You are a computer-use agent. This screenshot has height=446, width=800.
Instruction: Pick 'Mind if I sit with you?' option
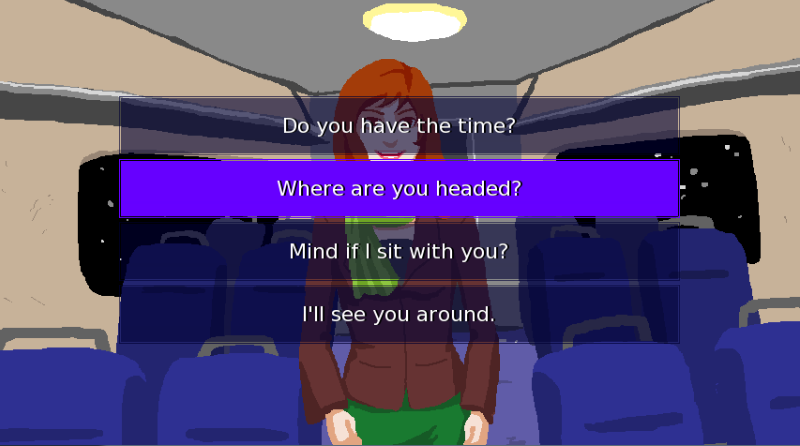point(399,251)
